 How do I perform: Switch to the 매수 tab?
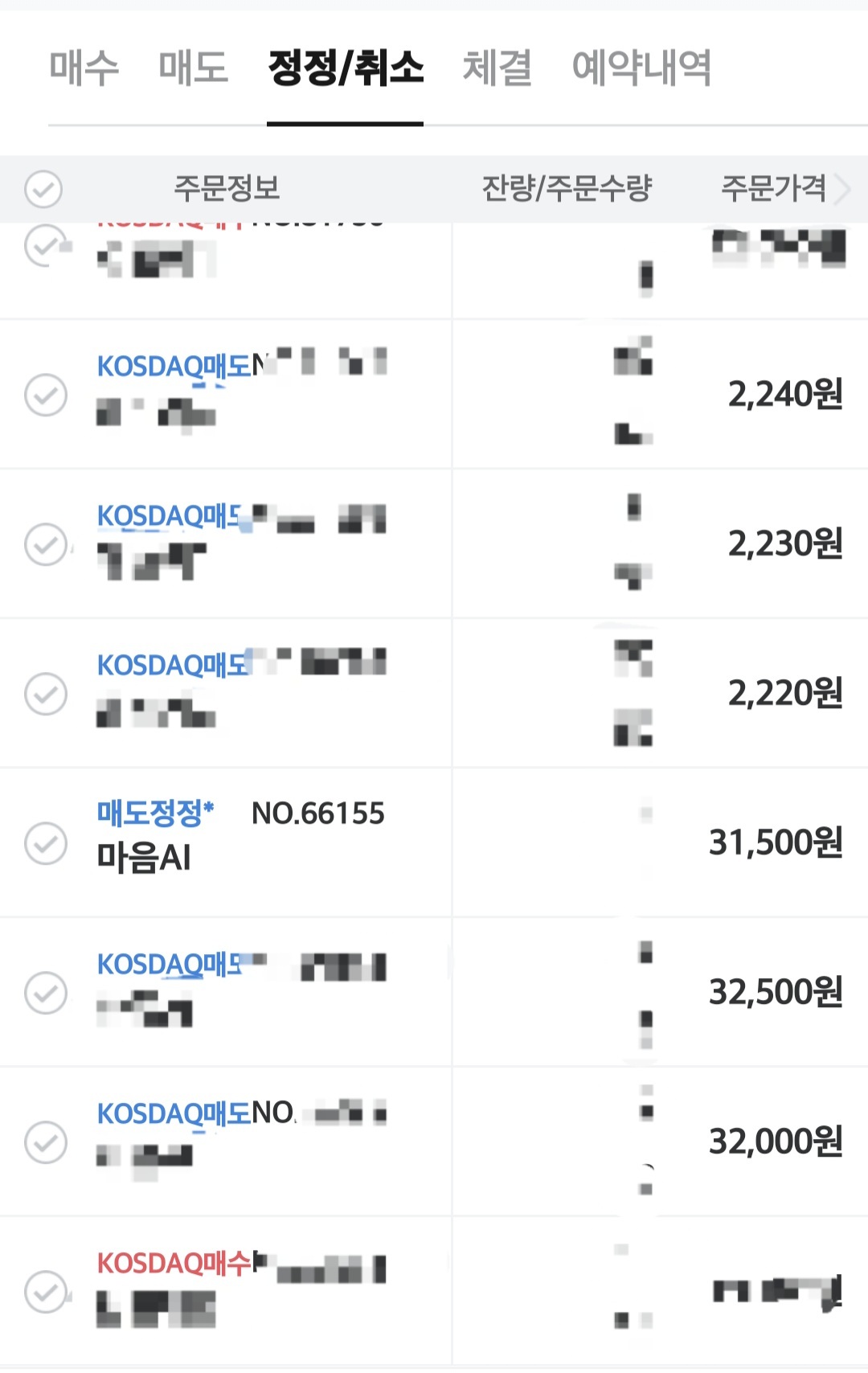tap(84, 69)
